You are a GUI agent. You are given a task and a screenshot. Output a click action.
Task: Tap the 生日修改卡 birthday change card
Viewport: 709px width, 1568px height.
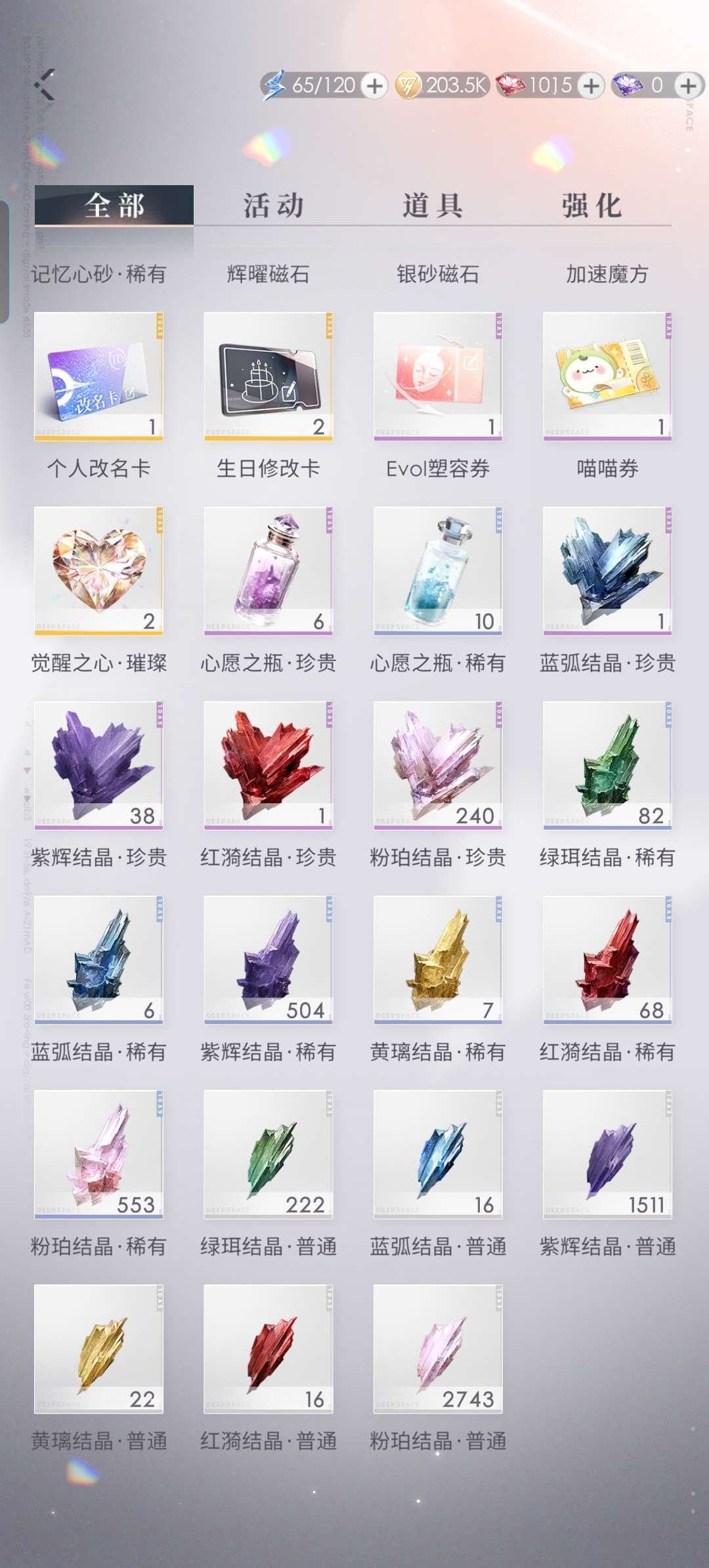pos(267,376)
